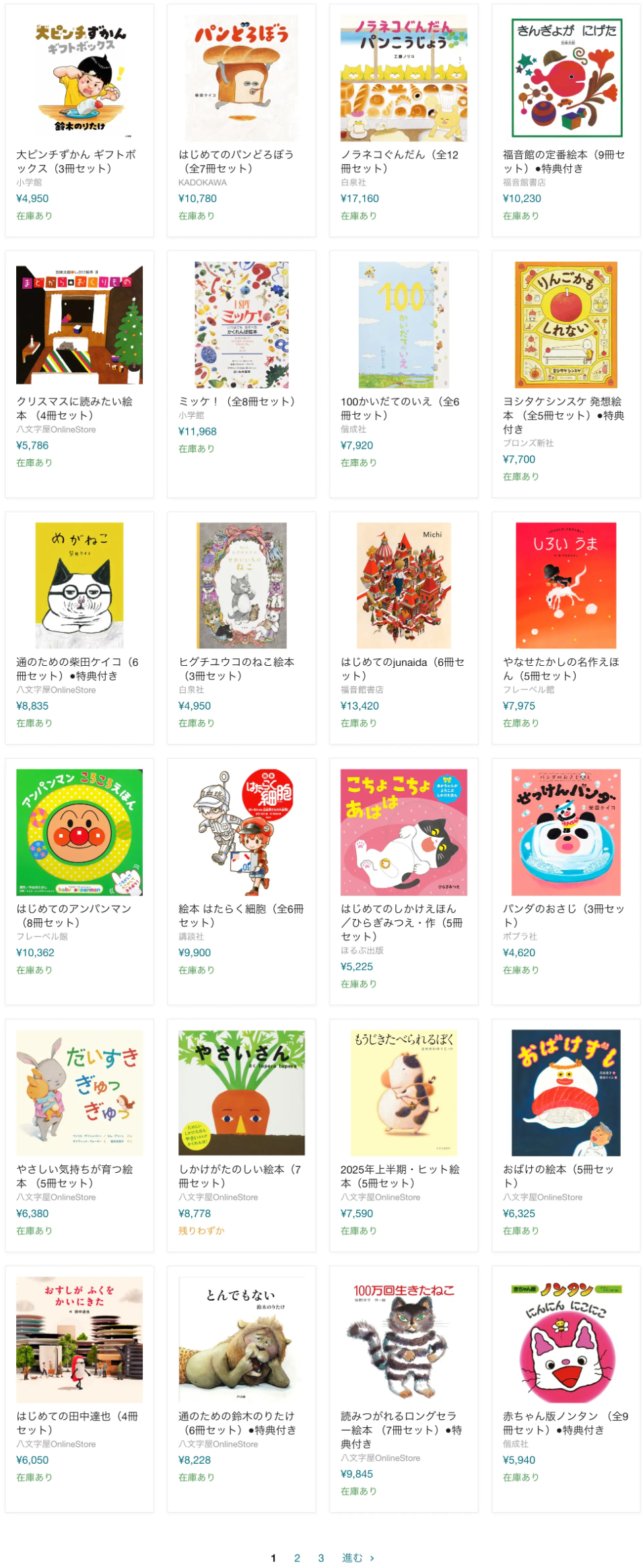
Task: Open 100かいだてのいえ 全6冊セット
Action: coord(399,408)
